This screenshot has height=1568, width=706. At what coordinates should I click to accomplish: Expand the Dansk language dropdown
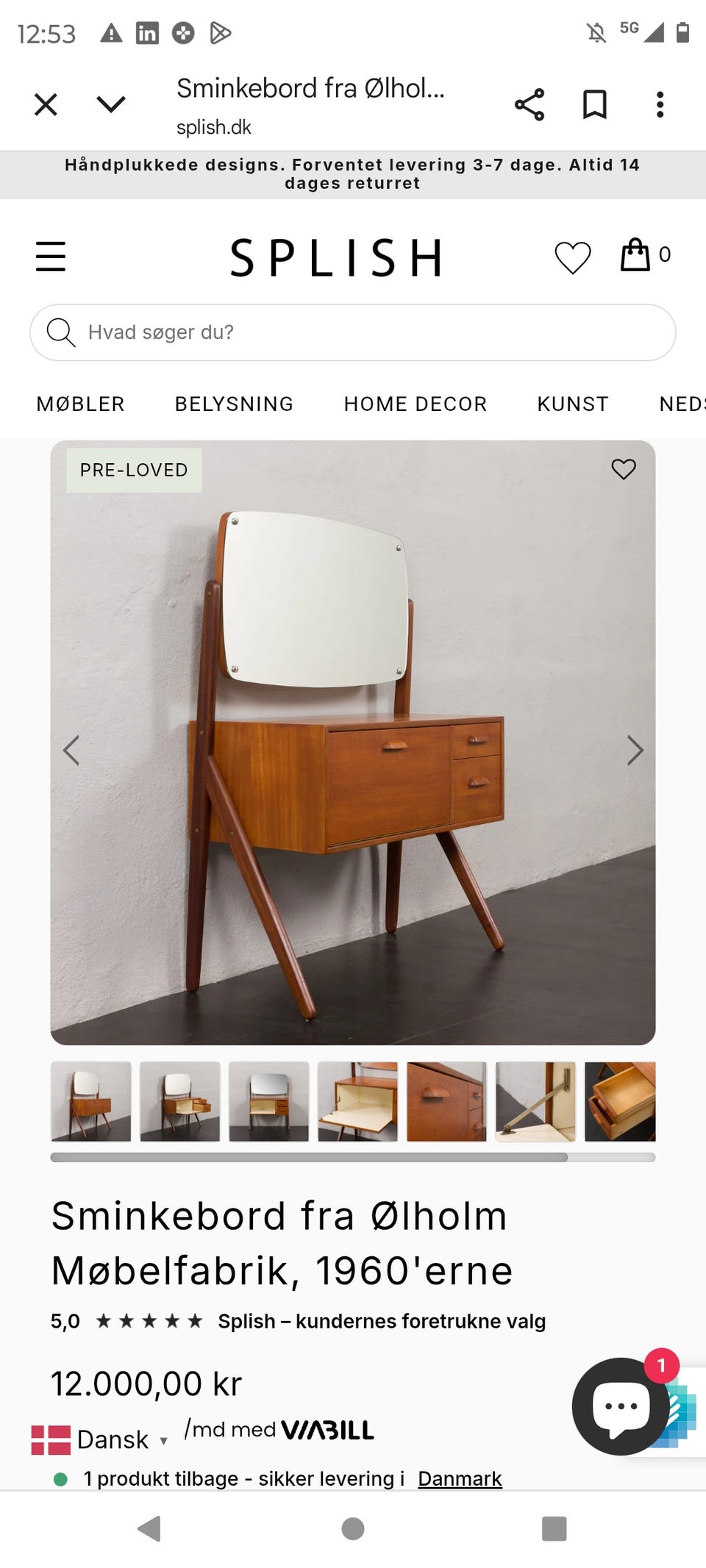[x=163, y=1442]
